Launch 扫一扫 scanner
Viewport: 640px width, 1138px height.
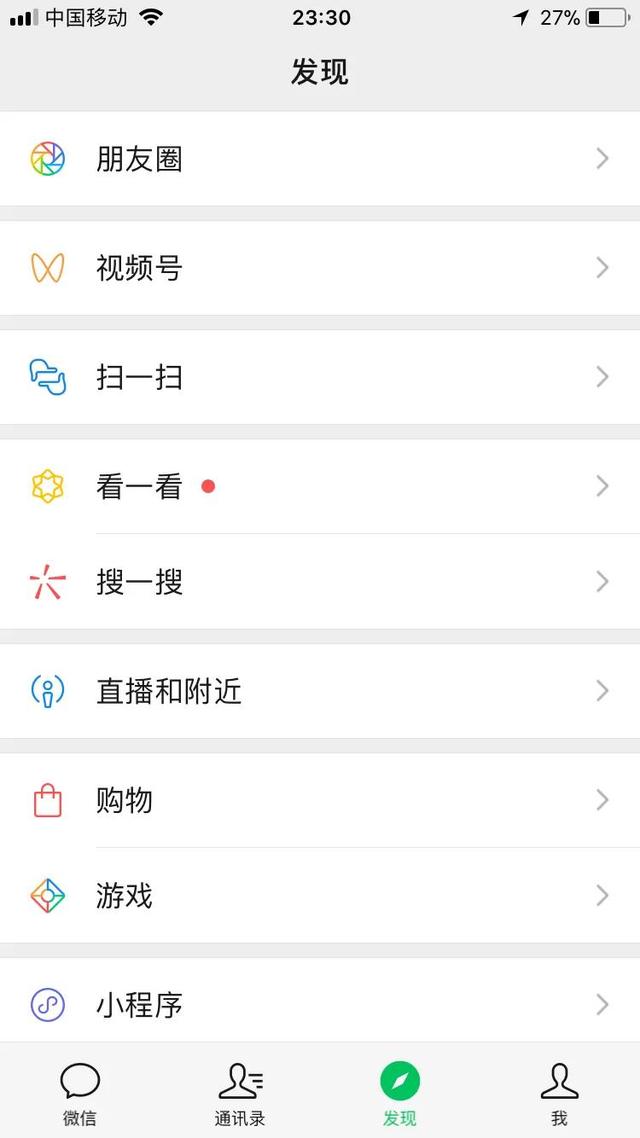tap(320, 377)
